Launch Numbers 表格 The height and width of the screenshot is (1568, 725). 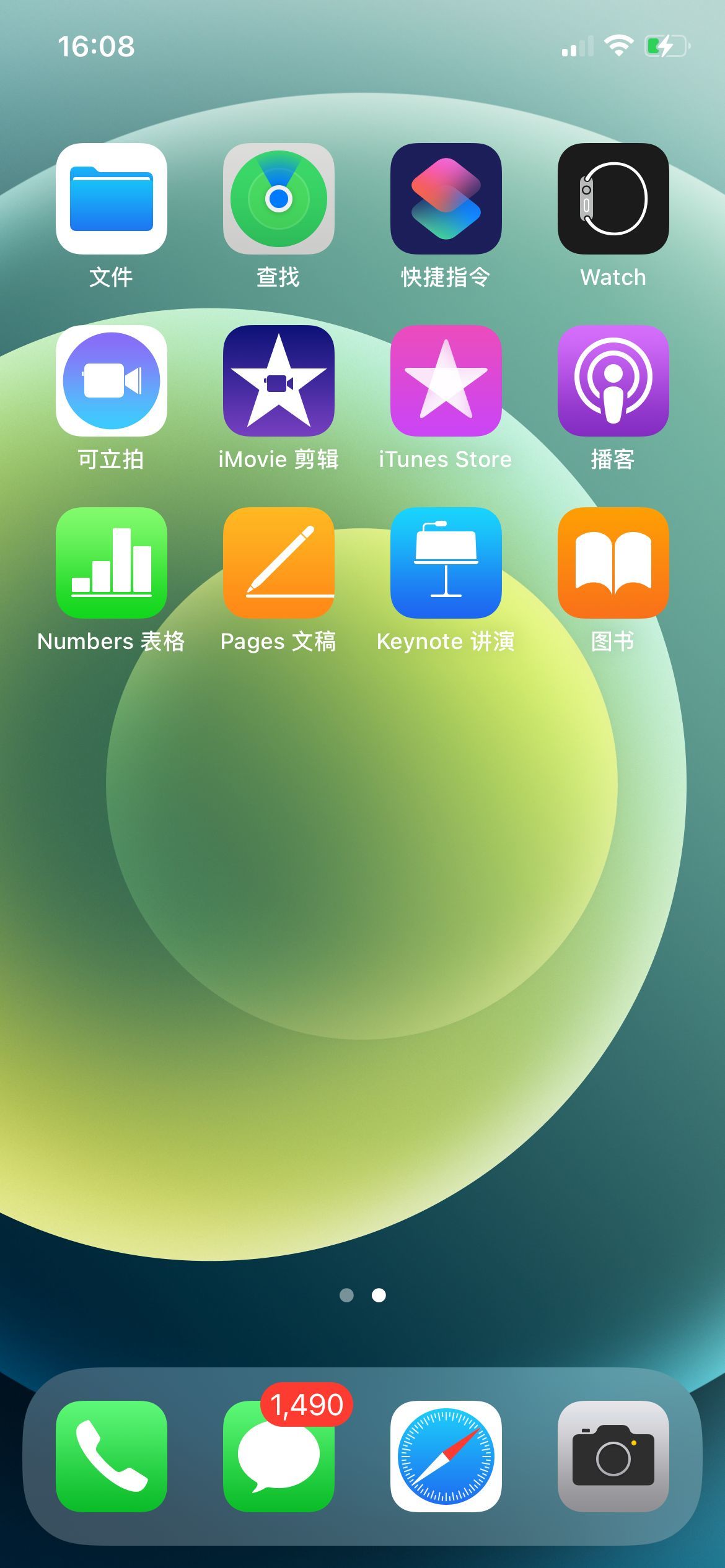pyautogui.click(x=112, y=563)
